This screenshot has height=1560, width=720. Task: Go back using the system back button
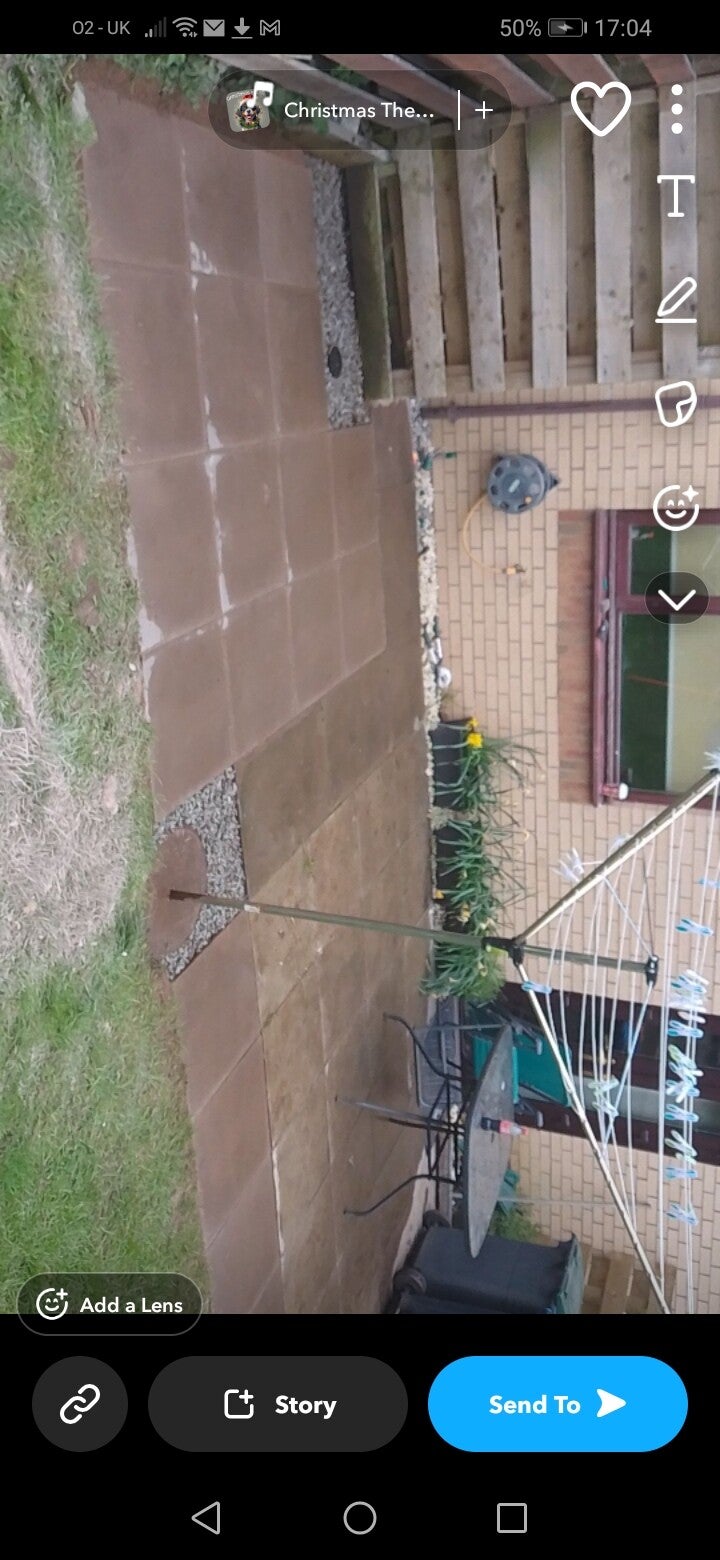(206, 1518)
